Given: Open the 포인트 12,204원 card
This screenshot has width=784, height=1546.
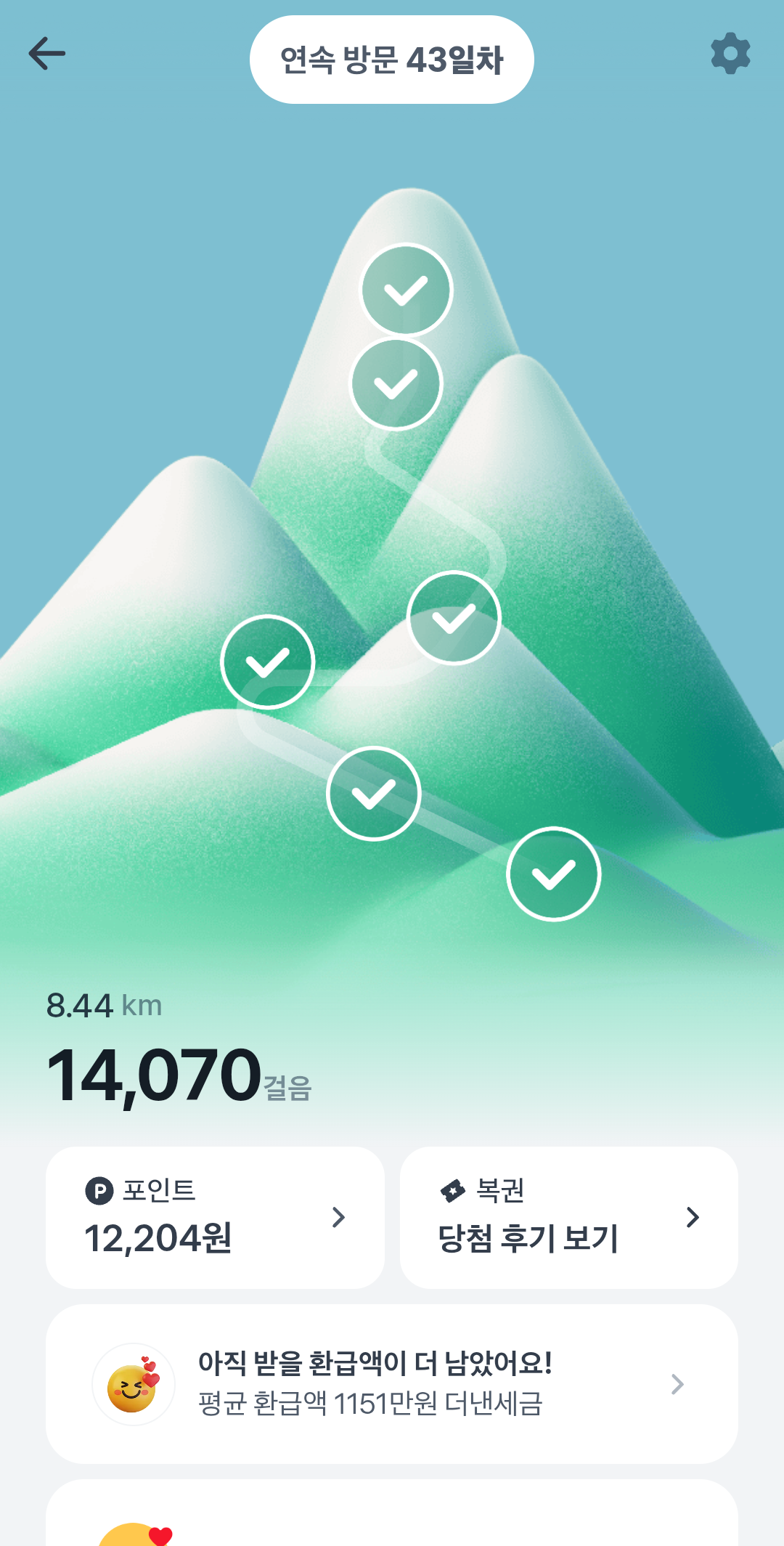Looking at the screenshot, I should [215, 1217].
